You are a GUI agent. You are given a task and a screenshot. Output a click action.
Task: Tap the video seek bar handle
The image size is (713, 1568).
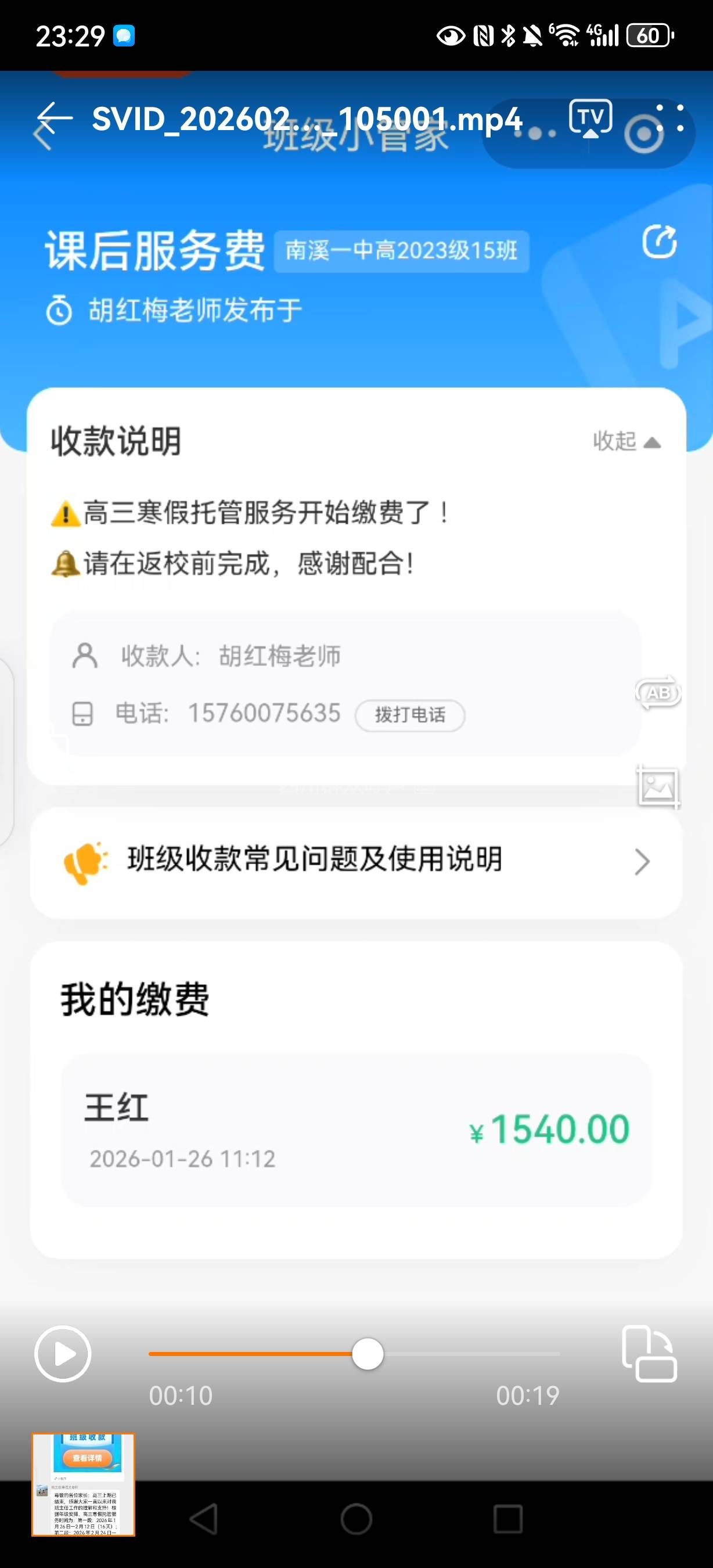[368, 1354]
